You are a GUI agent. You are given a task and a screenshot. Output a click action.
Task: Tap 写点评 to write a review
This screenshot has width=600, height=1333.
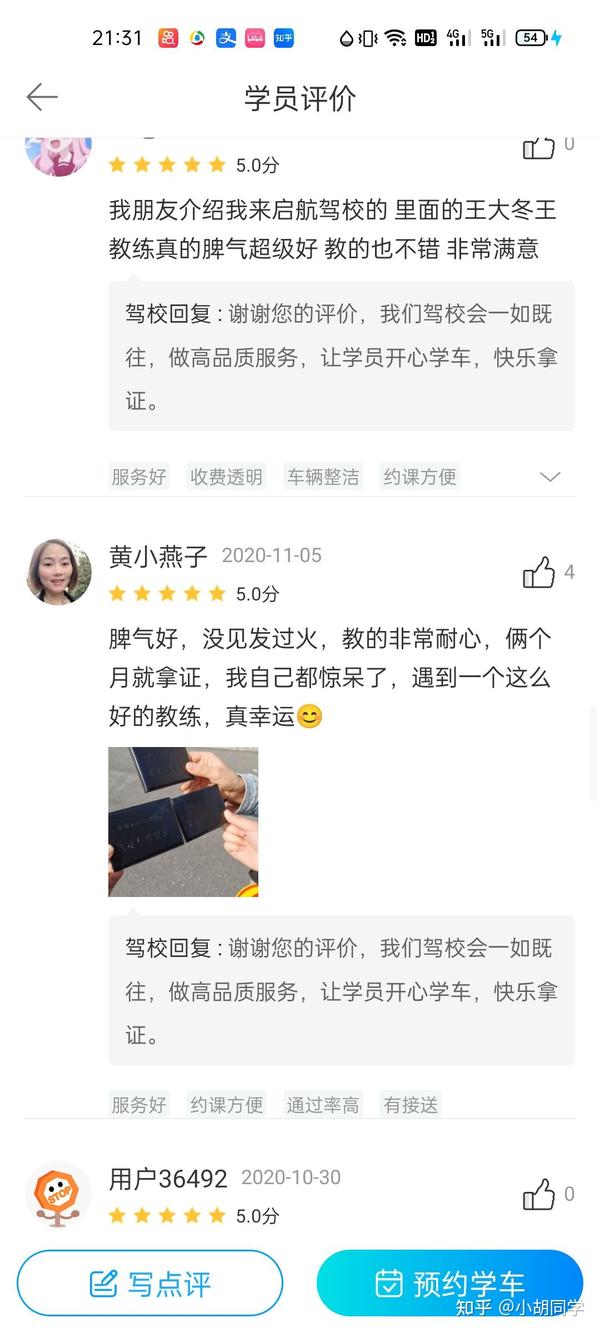[x=150, y=1283]
